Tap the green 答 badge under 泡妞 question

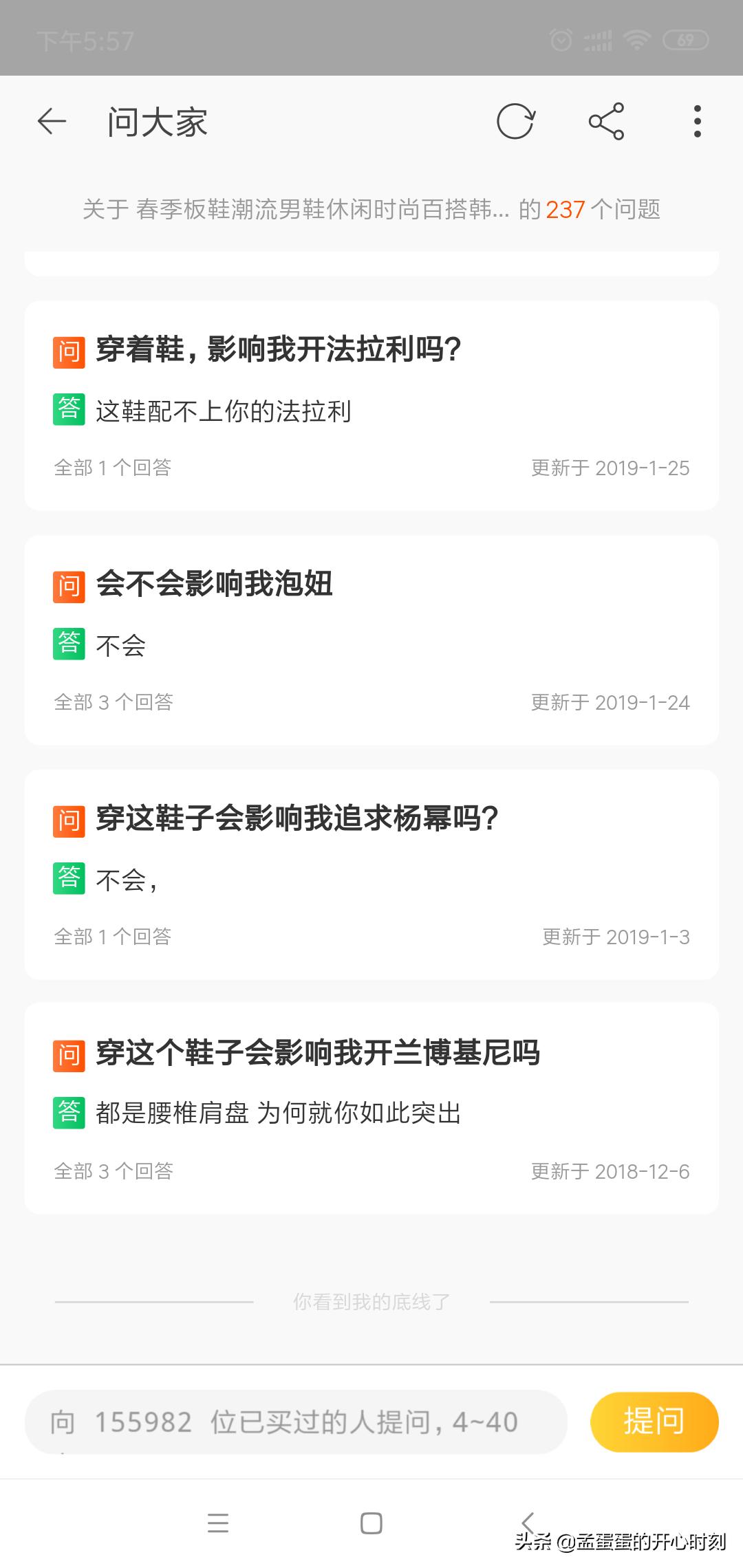(67, 644)
